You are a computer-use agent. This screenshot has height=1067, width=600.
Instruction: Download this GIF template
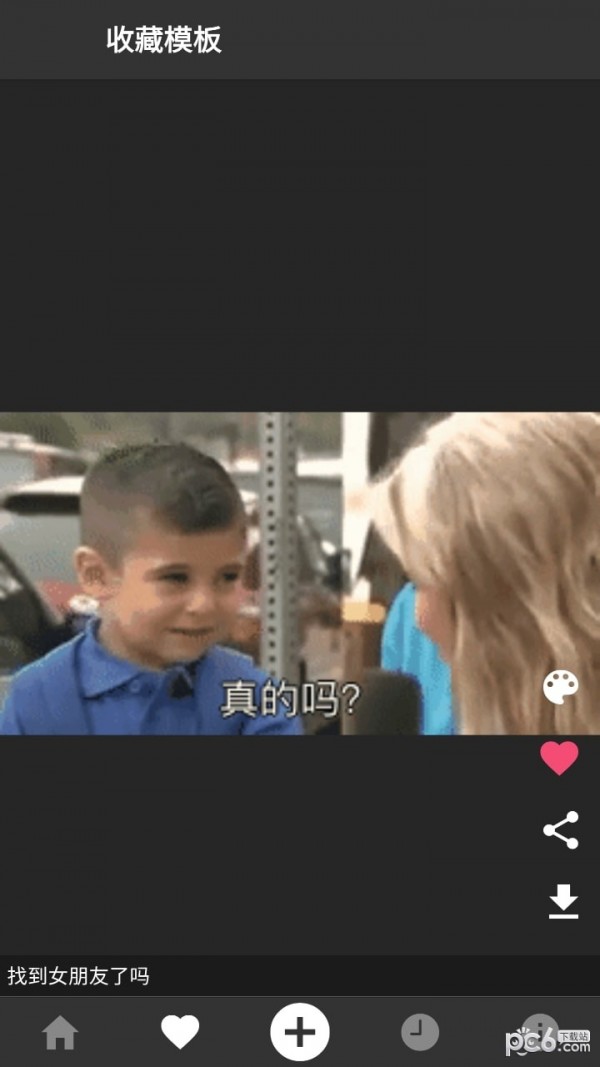[563, 901]
